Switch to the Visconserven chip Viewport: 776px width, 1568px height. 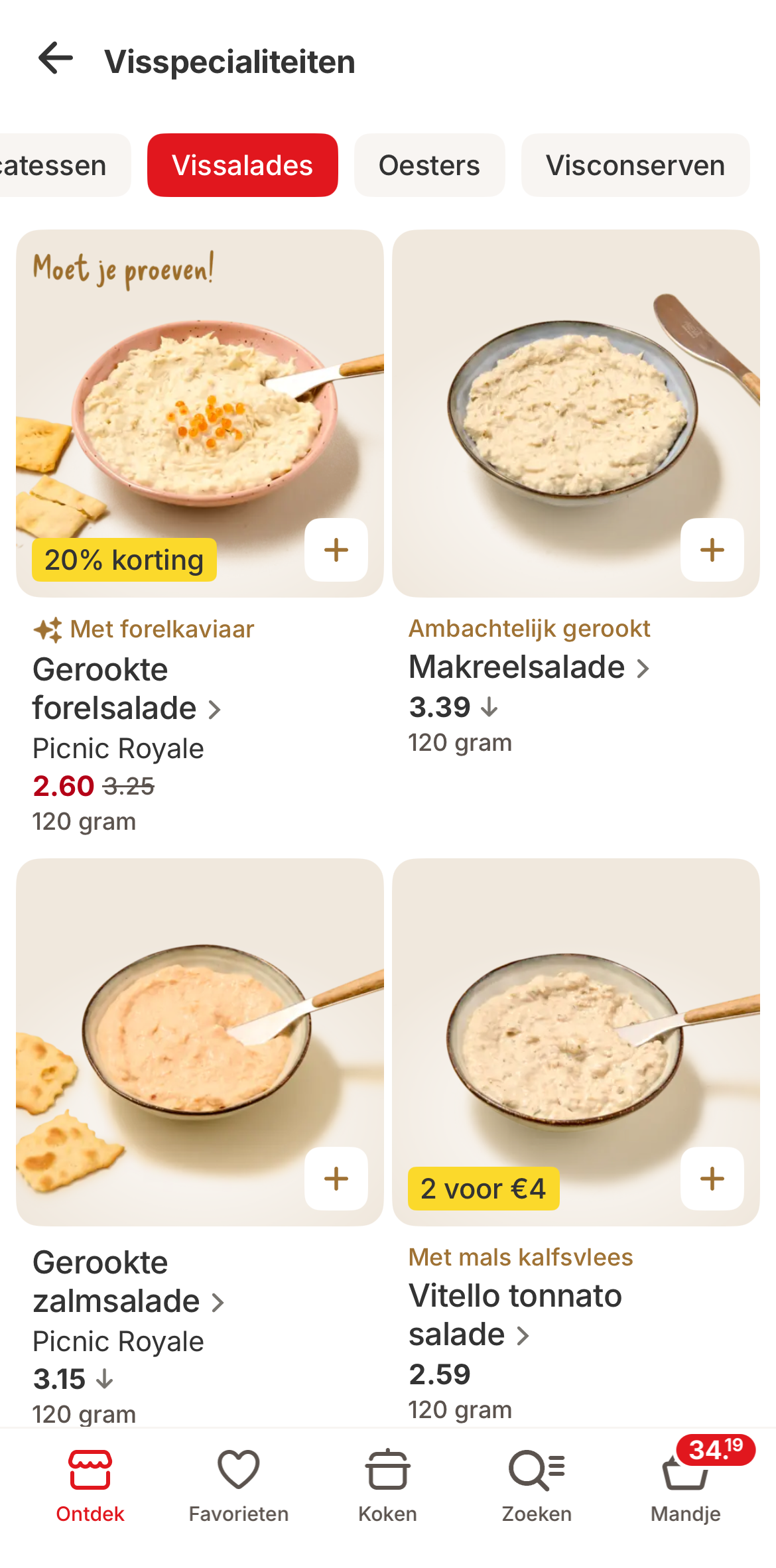(x=635, y=165)
